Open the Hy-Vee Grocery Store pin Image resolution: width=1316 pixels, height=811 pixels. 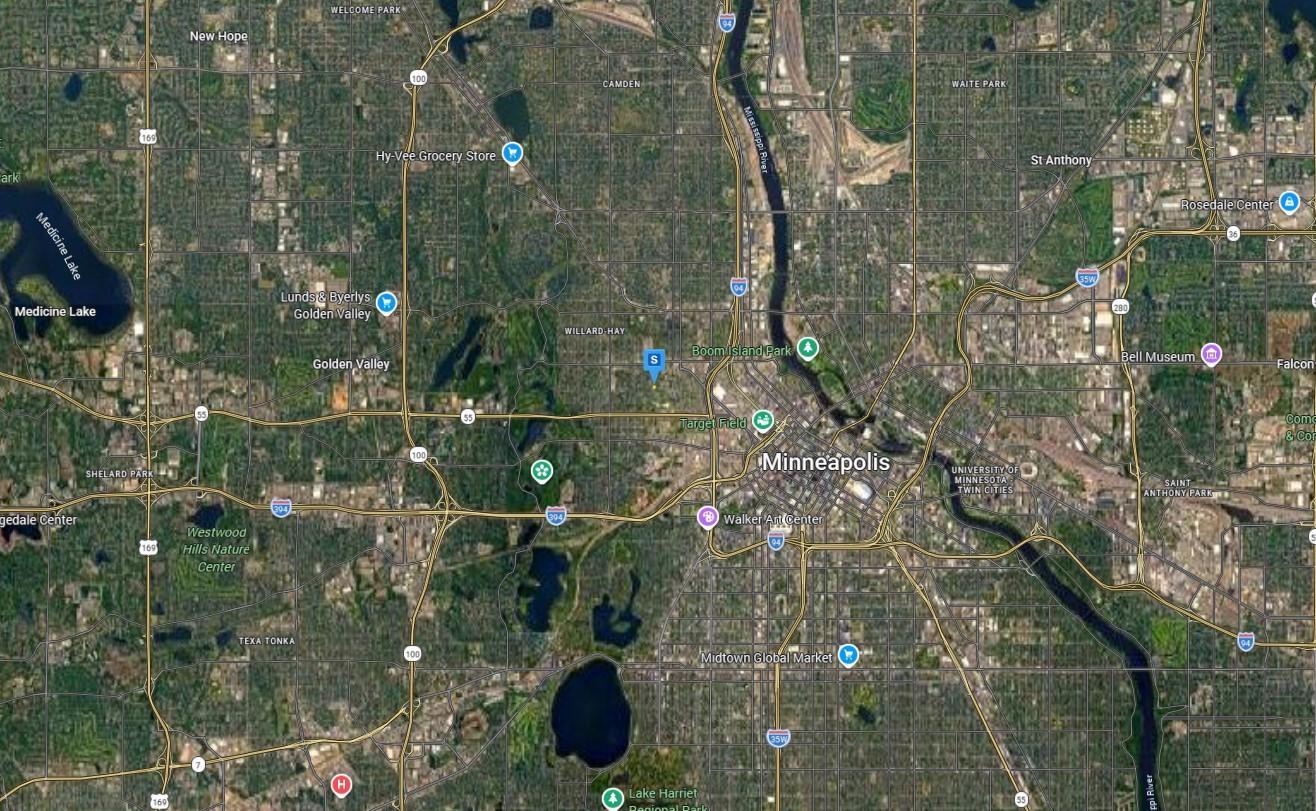click(x=512, y=153)
